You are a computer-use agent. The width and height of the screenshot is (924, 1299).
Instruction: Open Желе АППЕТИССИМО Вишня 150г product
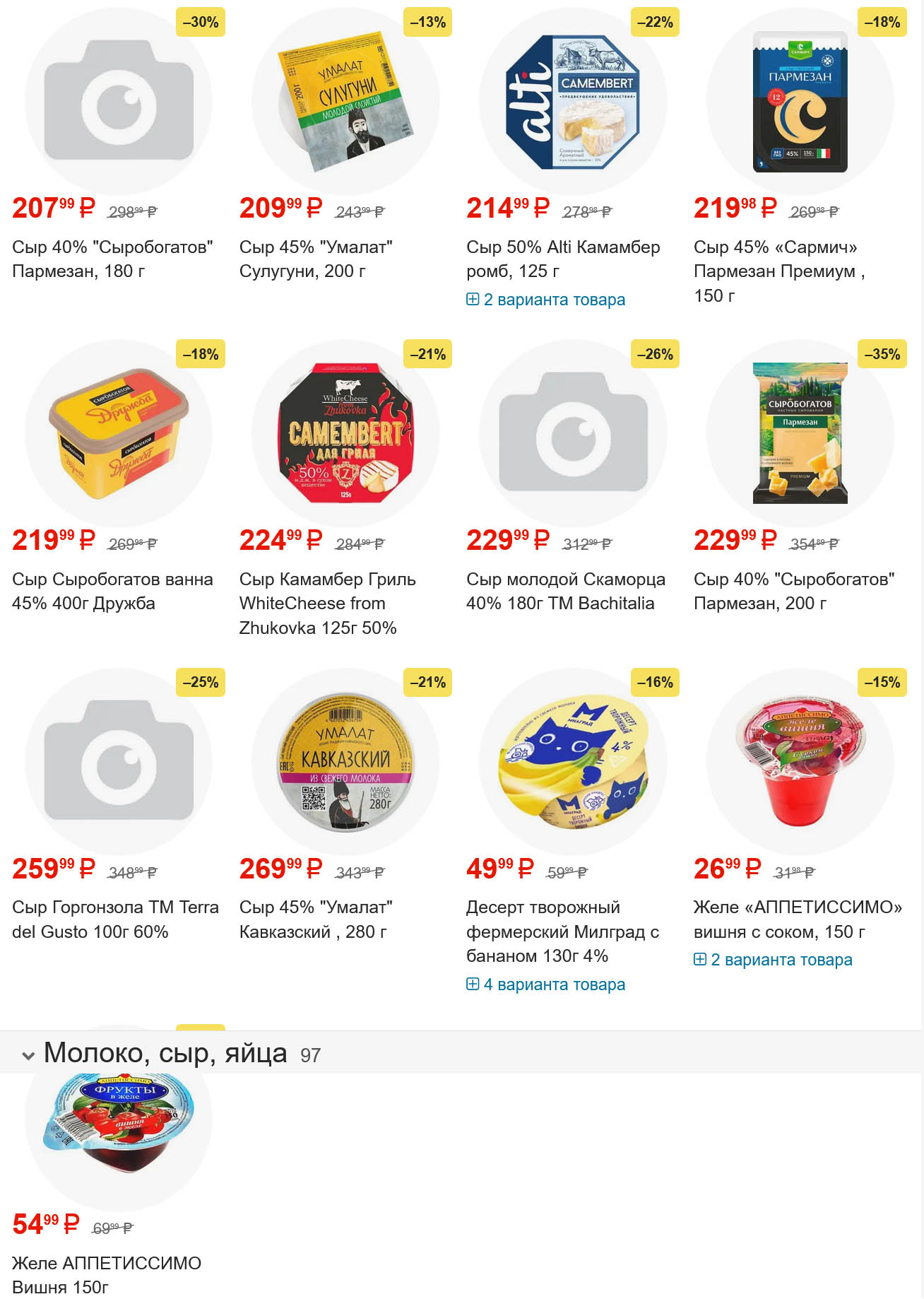point(106,1274)
